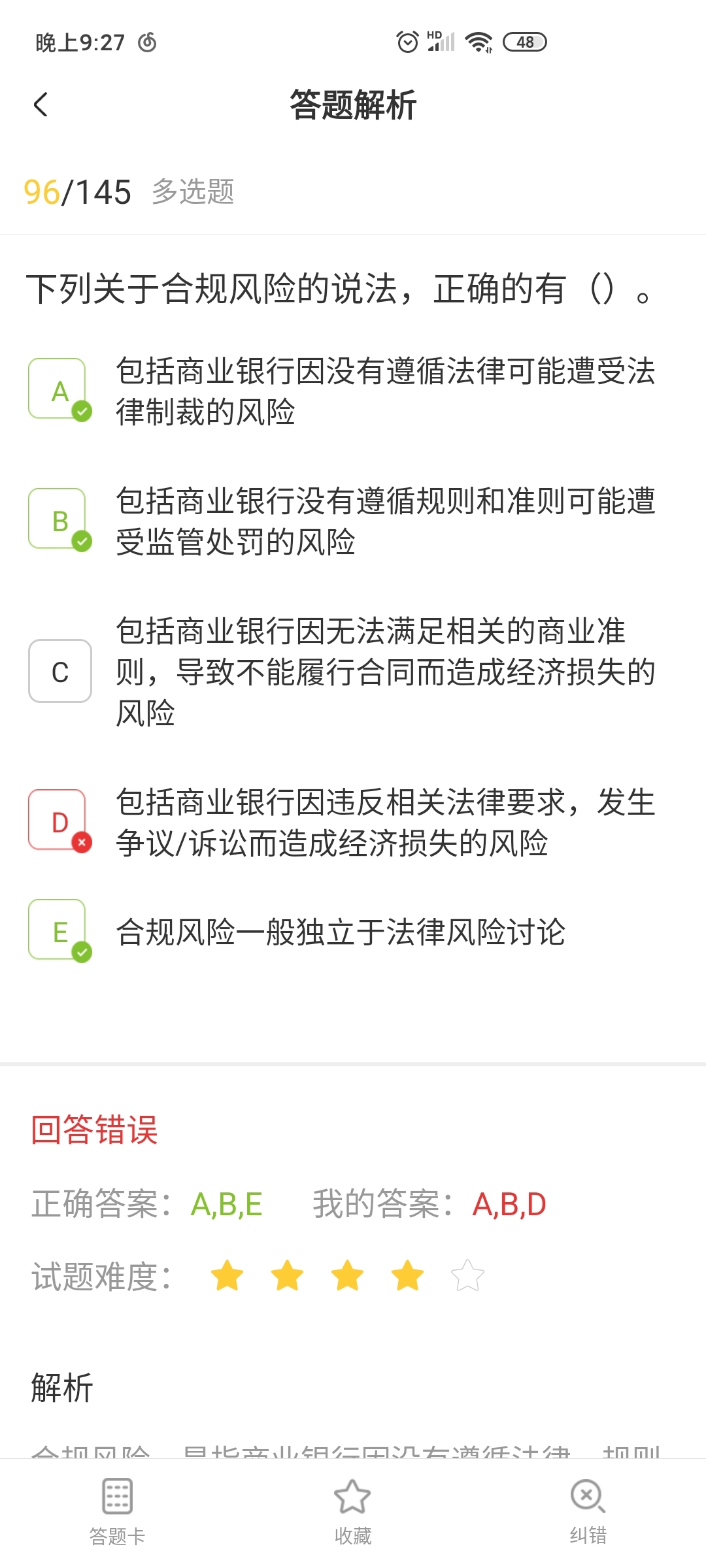The height and width of the screenshot is (1568, 706).
Task: Select option D checkbox
Action: (x=59, y=821)
